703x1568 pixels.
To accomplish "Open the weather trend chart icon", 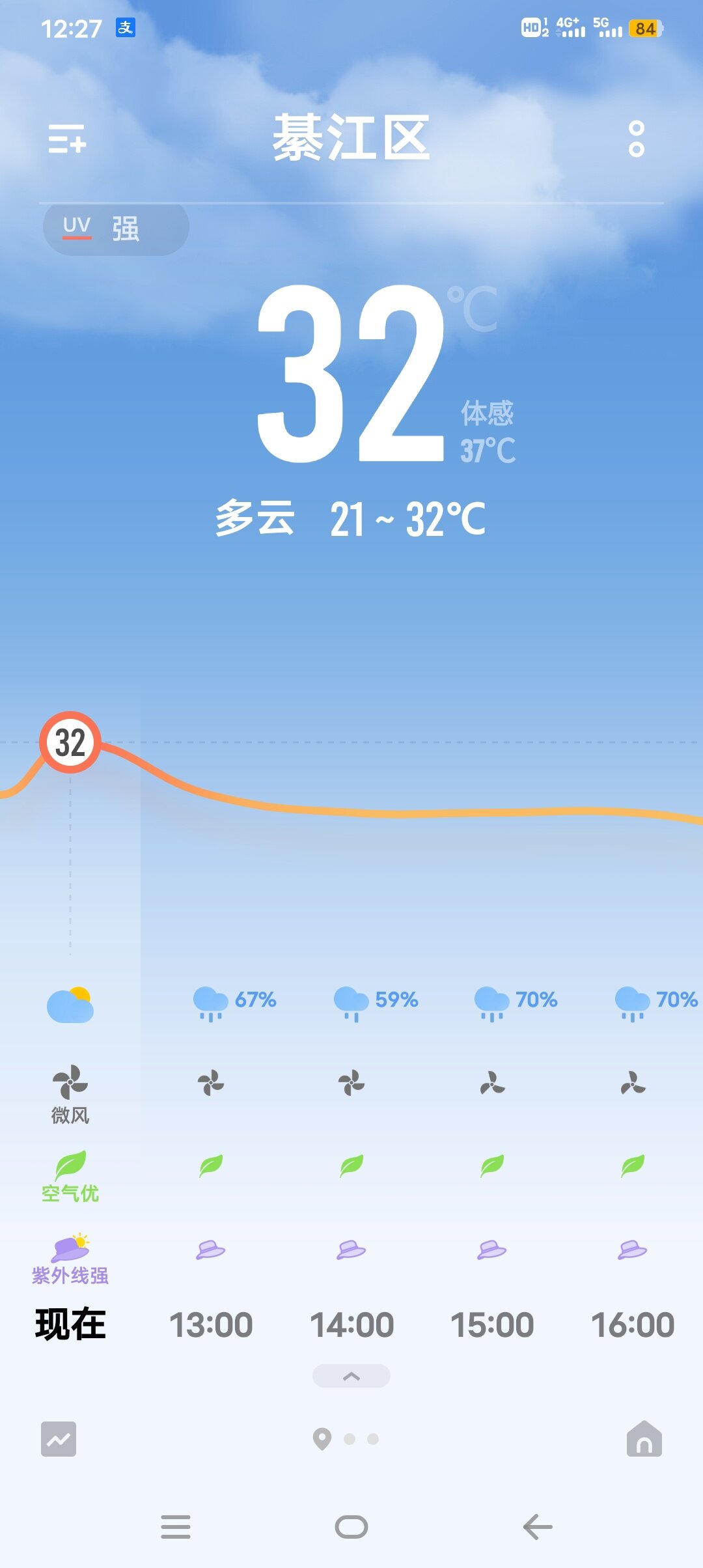I will click(x=59, y=1438).
